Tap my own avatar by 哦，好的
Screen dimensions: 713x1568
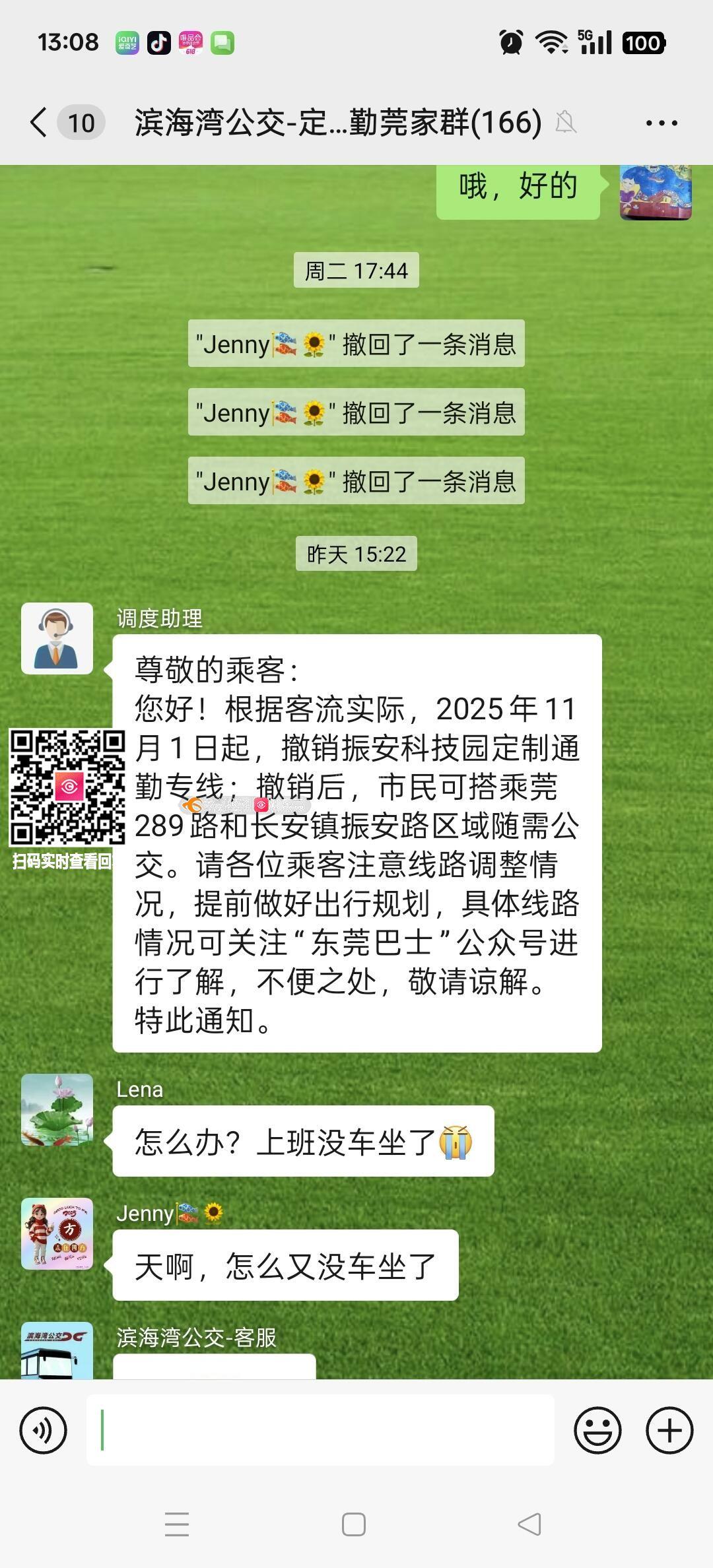655,191
